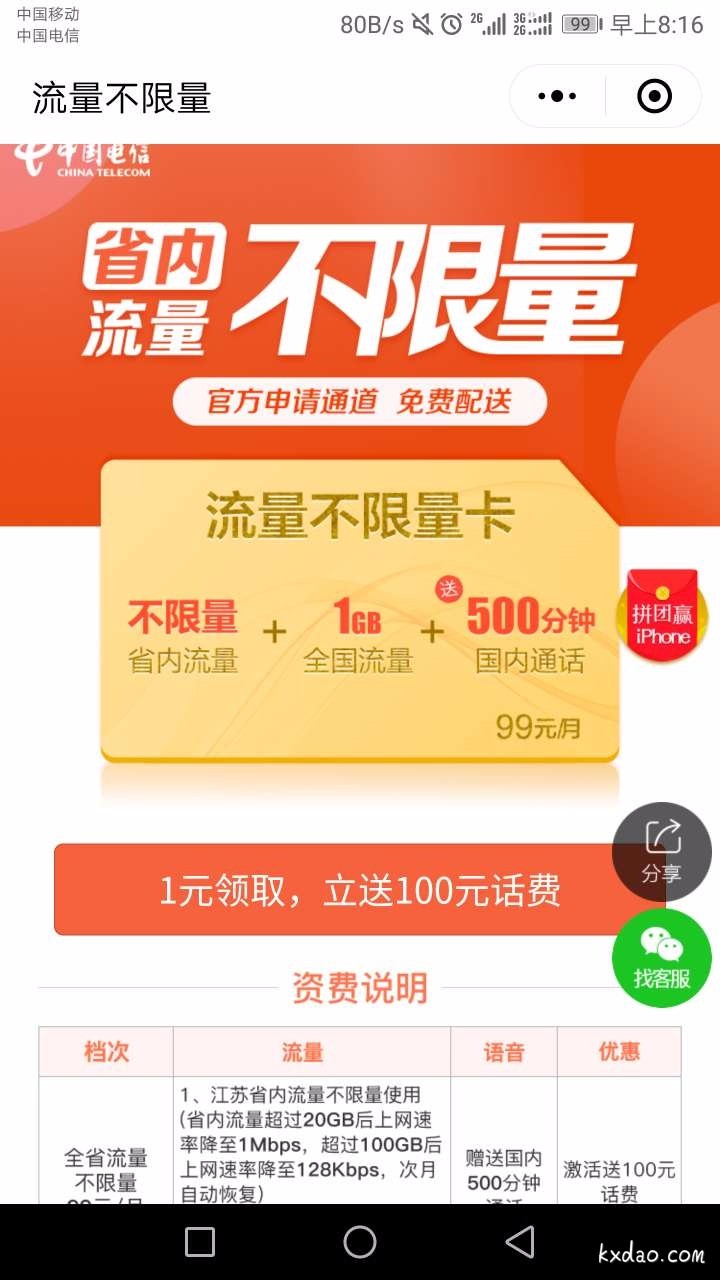Go to the system home screen
720x1280 pixels.
(360, 1241)
